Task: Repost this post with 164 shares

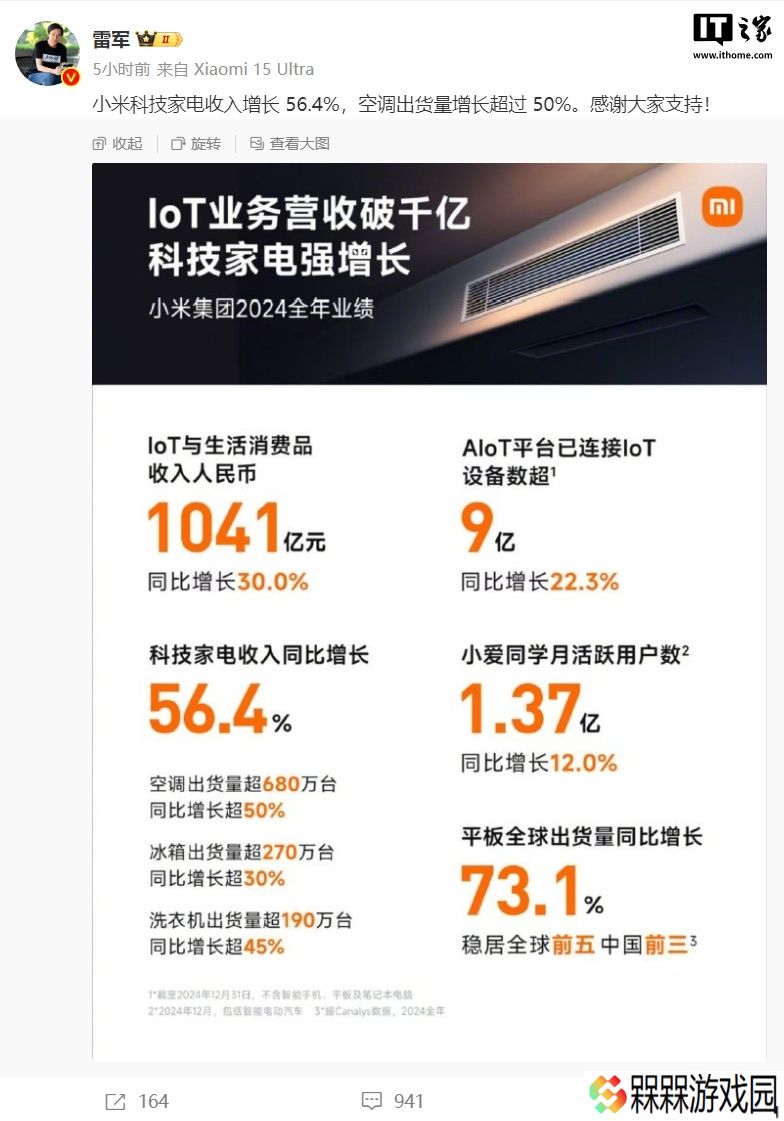Action: 137,1101
